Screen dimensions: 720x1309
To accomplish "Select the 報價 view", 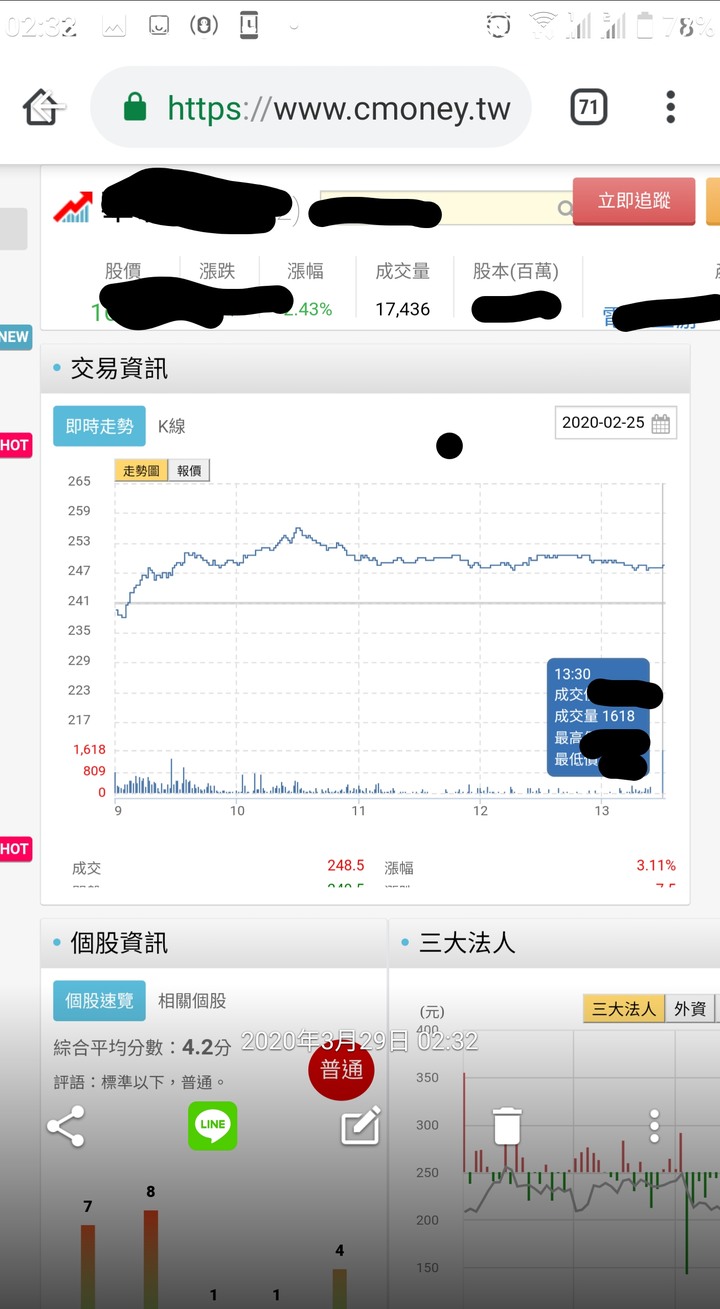I will point(189,470).
